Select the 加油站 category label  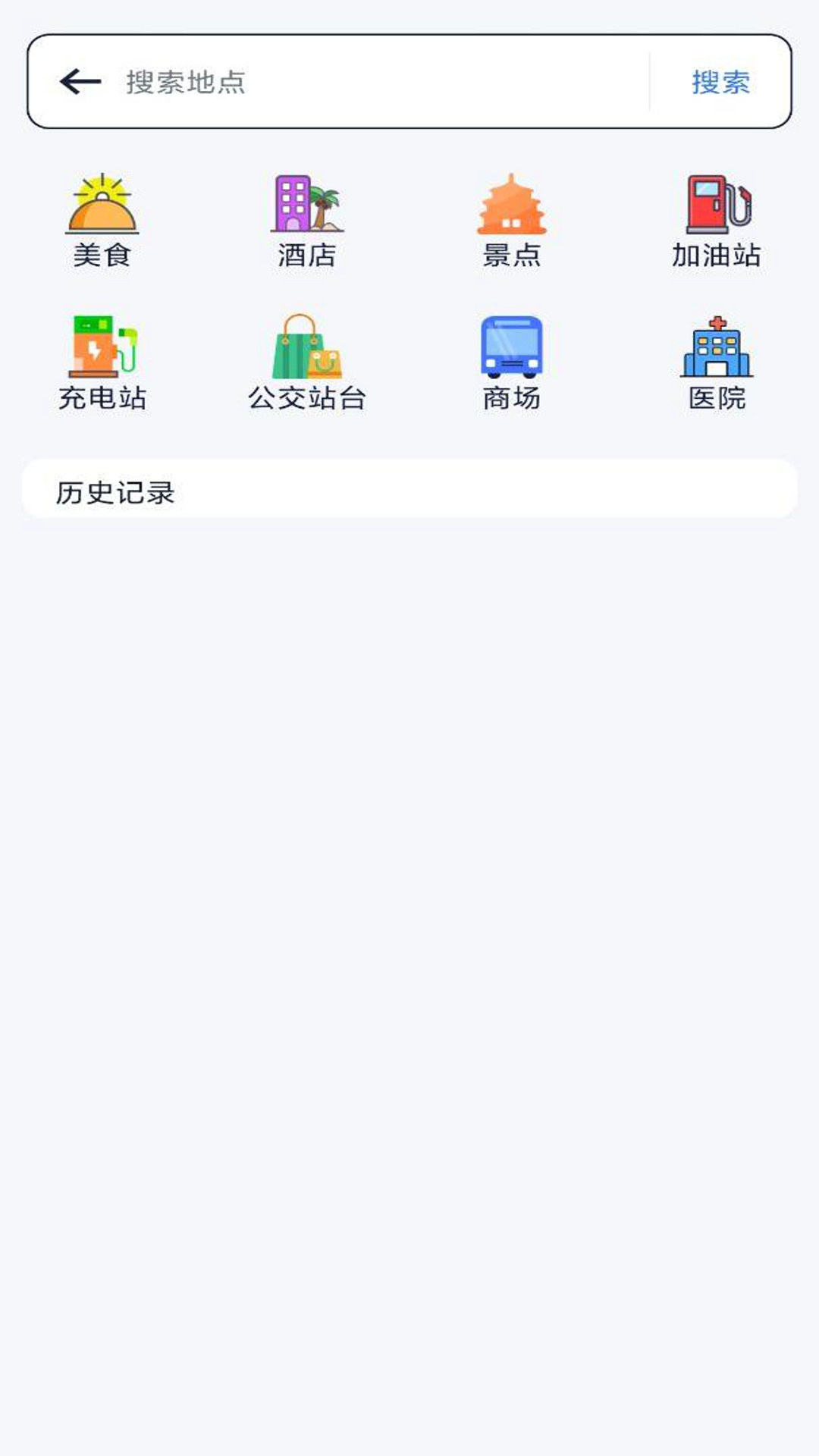pyautogui.click(x=717, y=256)
